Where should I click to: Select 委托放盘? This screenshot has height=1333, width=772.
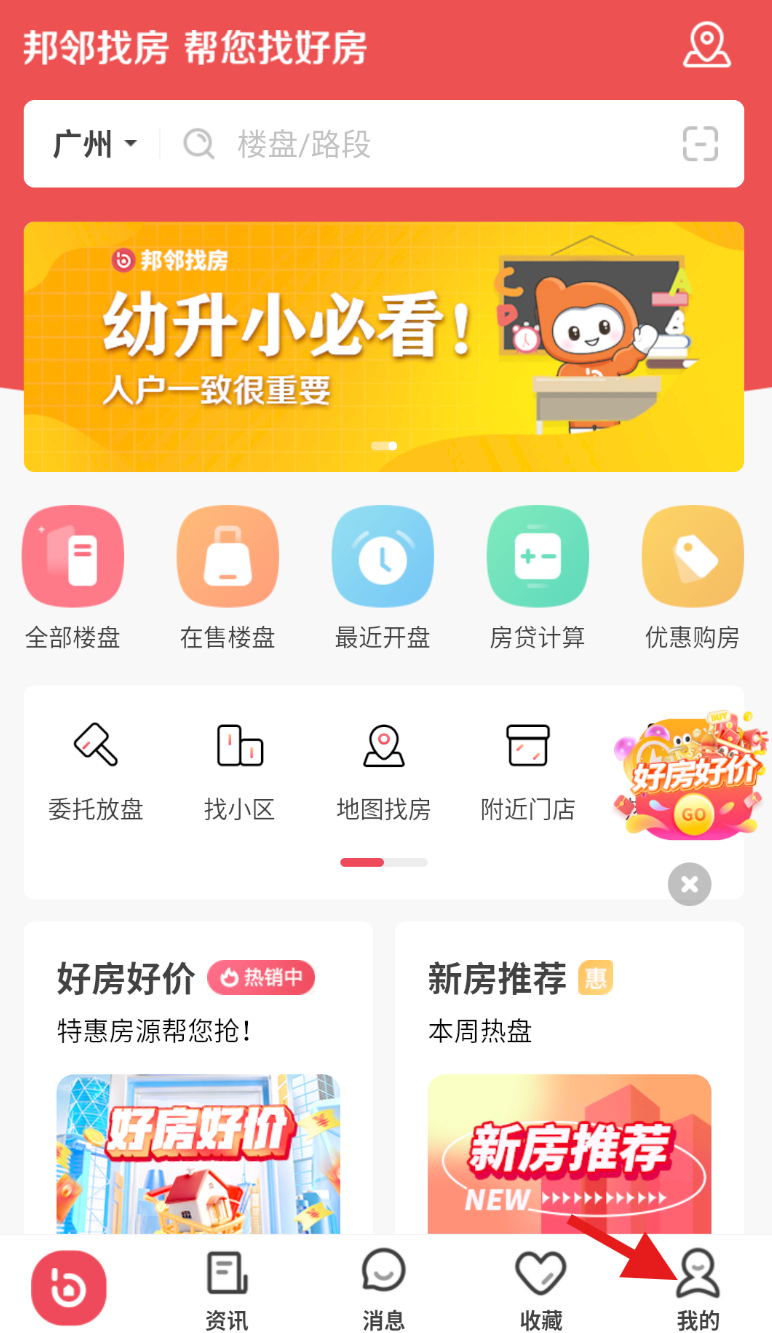click(96, 770)
